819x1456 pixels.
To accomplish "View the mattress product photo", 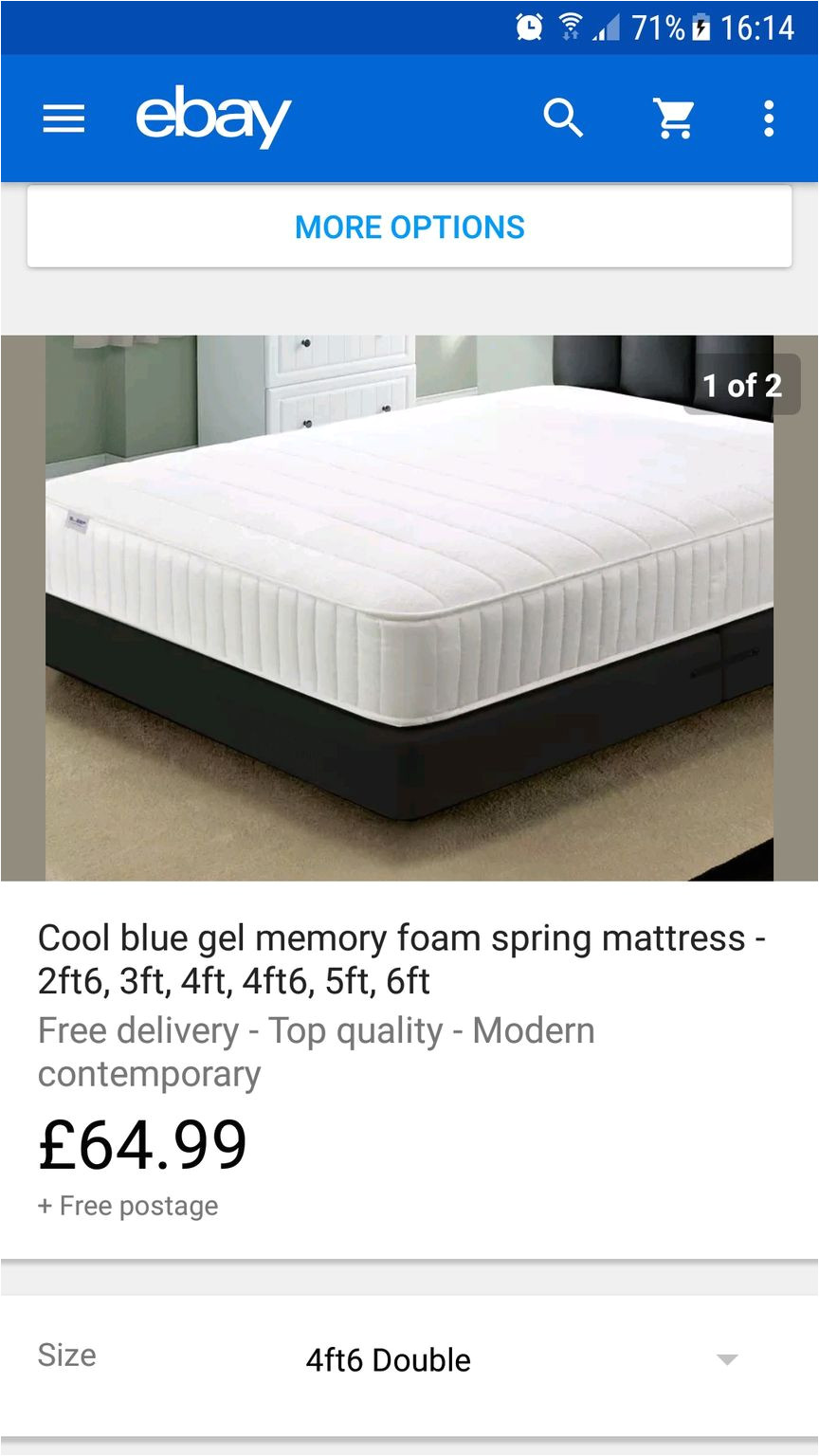I will click(x=409, y=608).
